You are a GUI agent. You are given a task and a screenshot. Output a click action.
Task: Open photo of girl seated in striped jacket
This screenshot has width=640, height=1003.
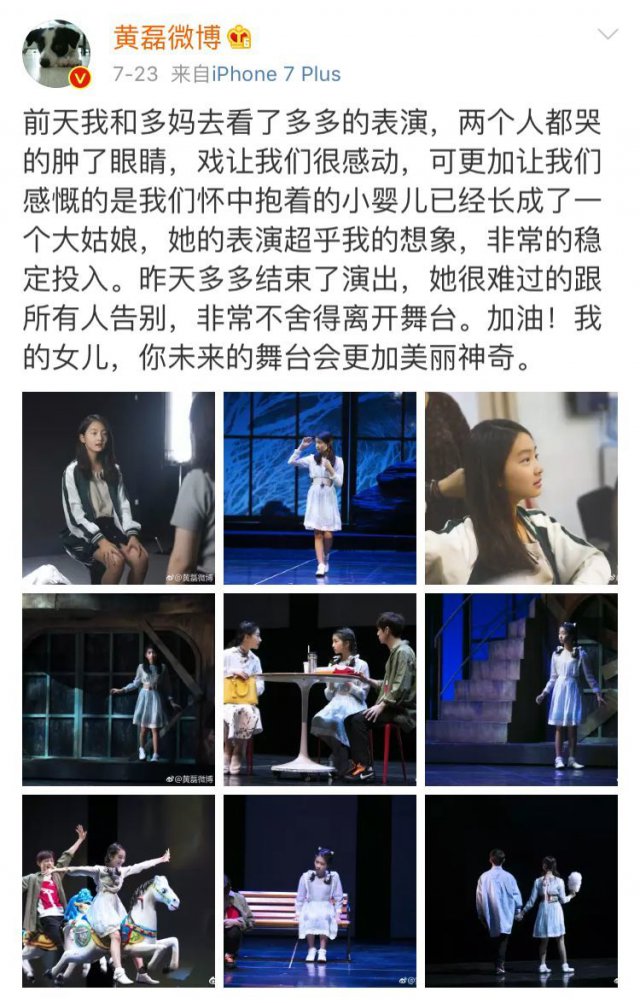point(118,488)
